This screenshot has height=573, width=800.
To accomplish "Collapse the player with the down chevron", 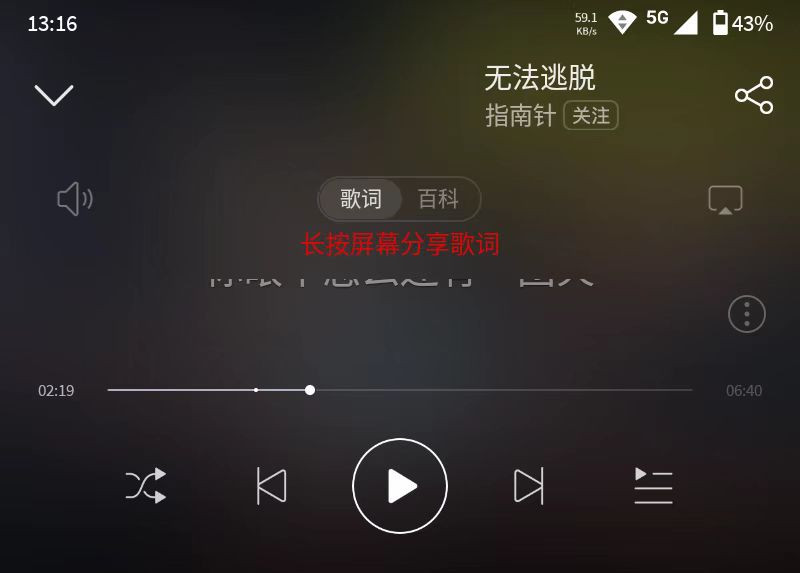I will pyautogui.click(x=54, y=95).
